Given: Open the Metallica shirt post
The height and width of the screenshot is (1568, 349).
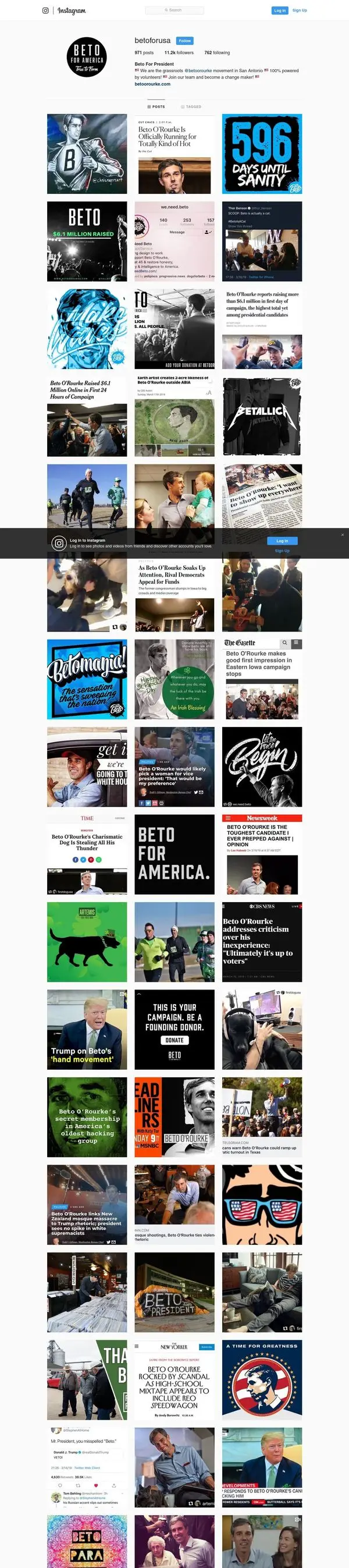Looking at the screenshot, I should point(262,417).
